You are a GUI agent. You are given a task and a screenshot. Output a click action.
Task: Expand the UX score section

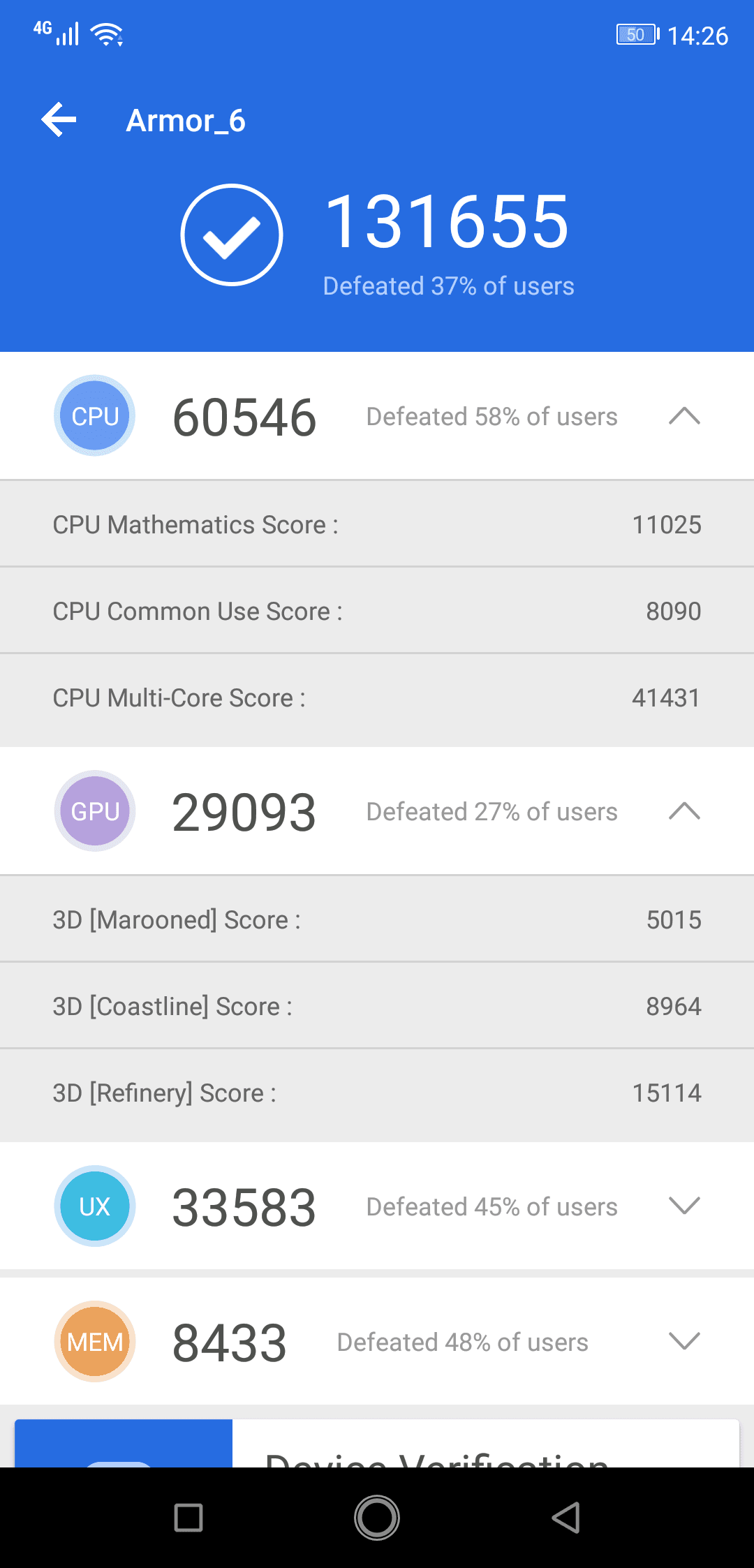684,1206
